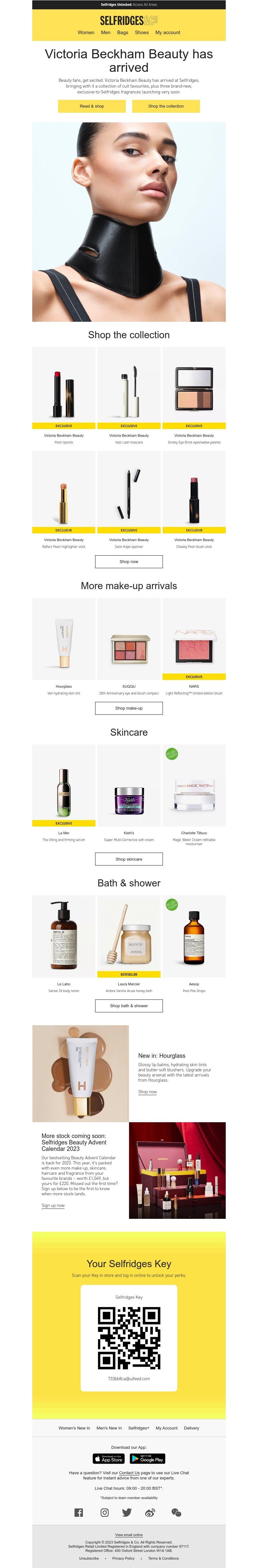The image size is (258, 1568).
Task: Tap the Shop make-up button
Action: [x=129, y=708]
